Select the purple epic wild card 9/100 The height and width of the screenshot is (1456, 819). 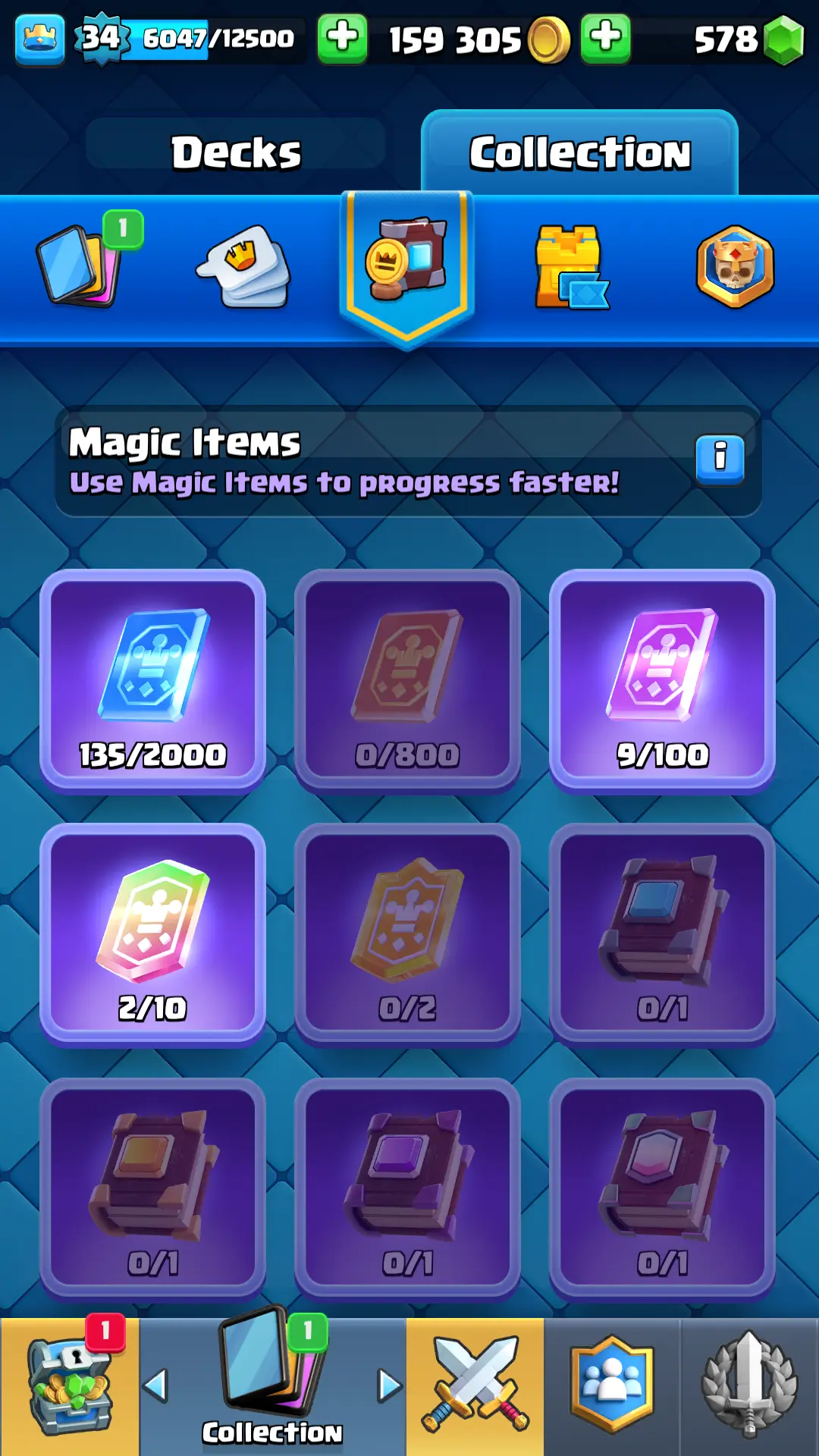tap(662, 680)
